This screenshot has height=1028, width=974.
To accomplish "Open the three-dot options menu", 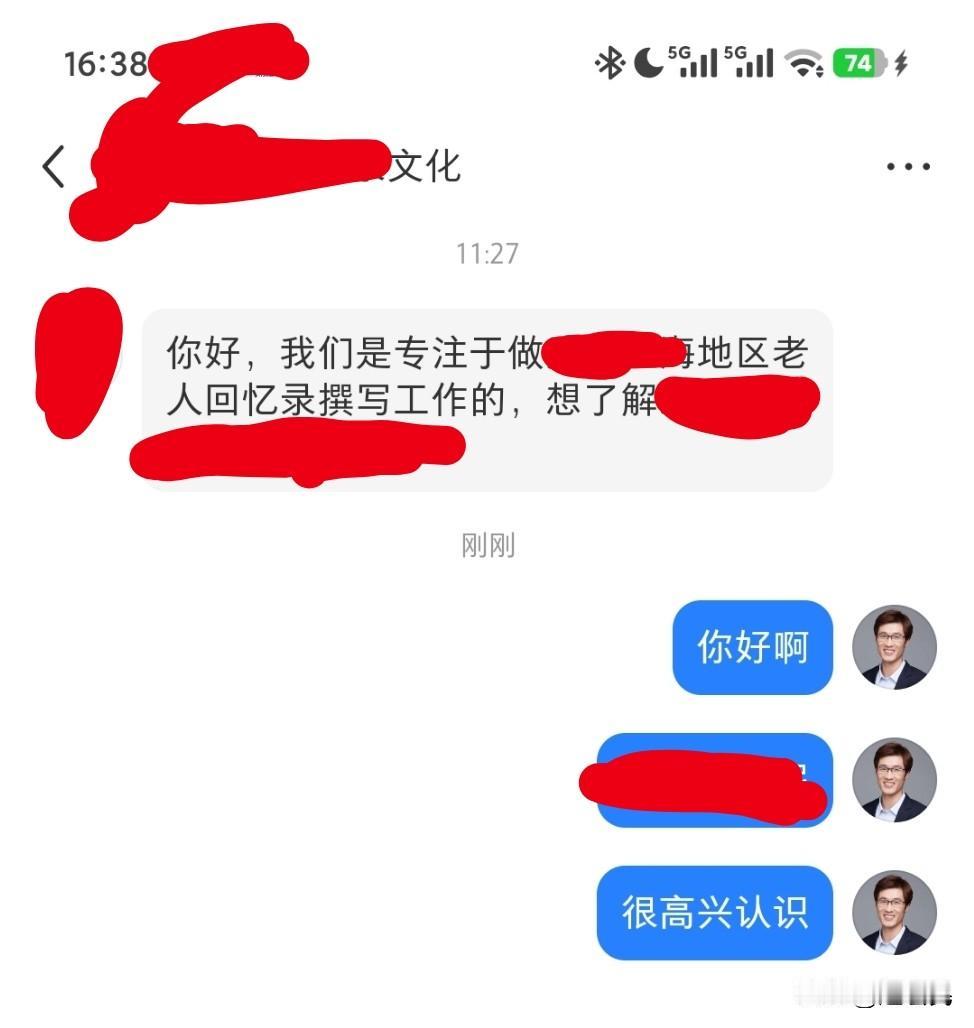I will tap(908, 165).
